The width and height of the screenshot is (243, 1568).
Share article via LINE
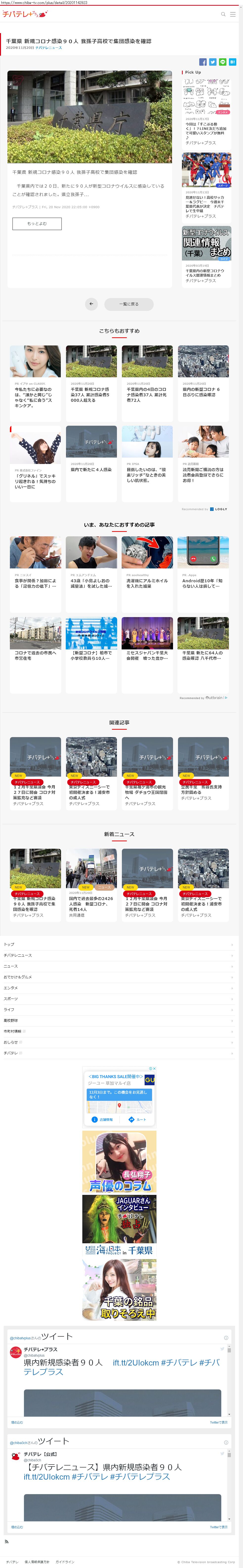point(222,62)
